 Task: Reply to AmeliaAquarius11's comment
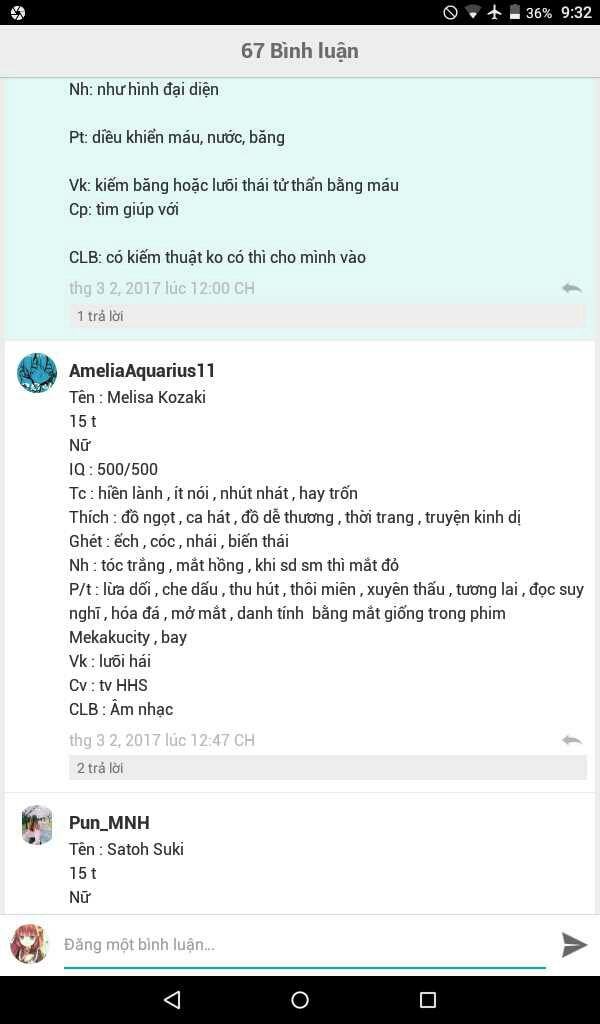571,740
